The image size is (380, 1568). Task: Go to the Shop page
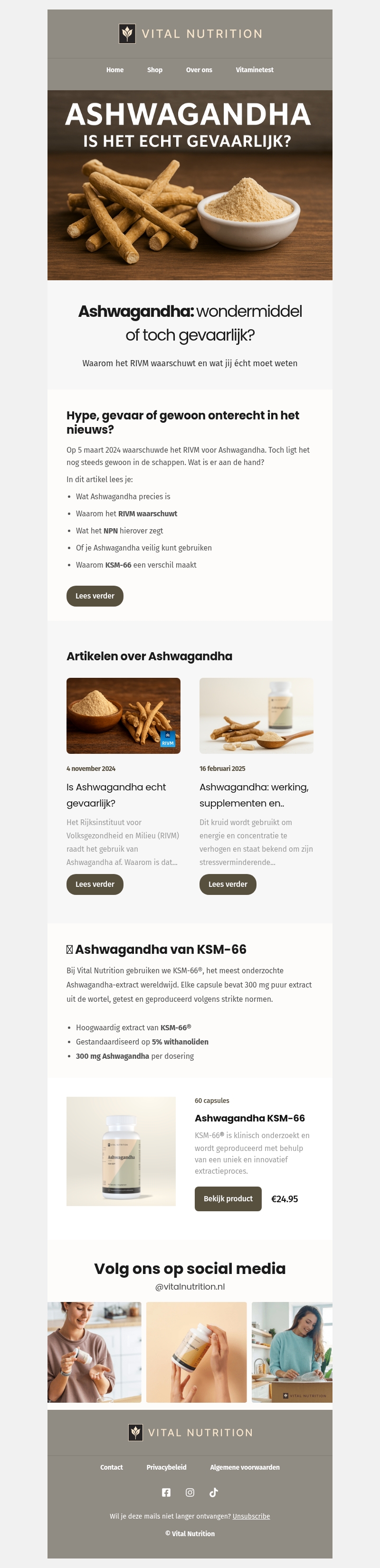[x=155, y=70]
